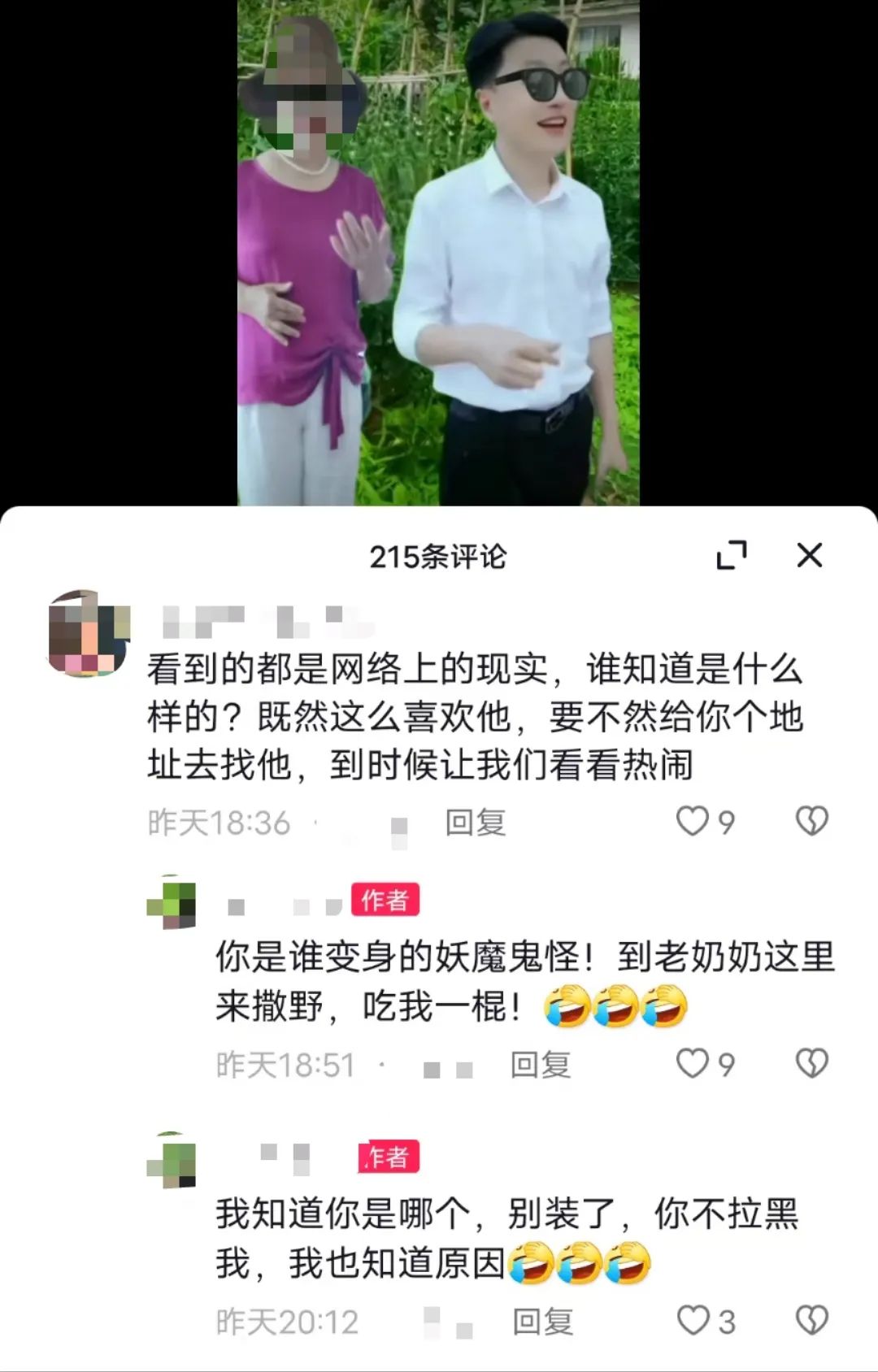
Task: Close the 215 comments panel
Action: pos(809,556)
